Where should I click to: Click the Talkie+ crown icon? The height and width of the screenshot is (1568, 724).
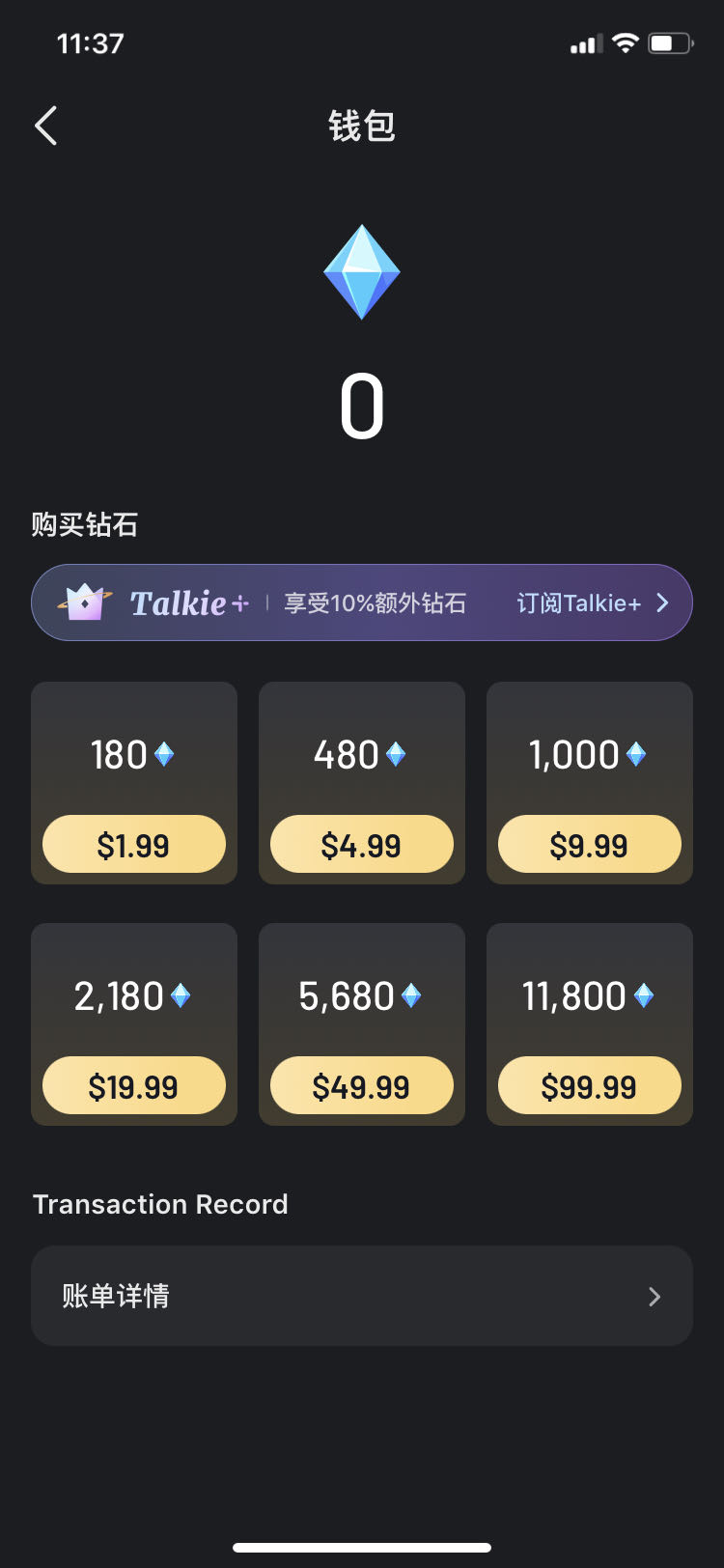(87, 602)
